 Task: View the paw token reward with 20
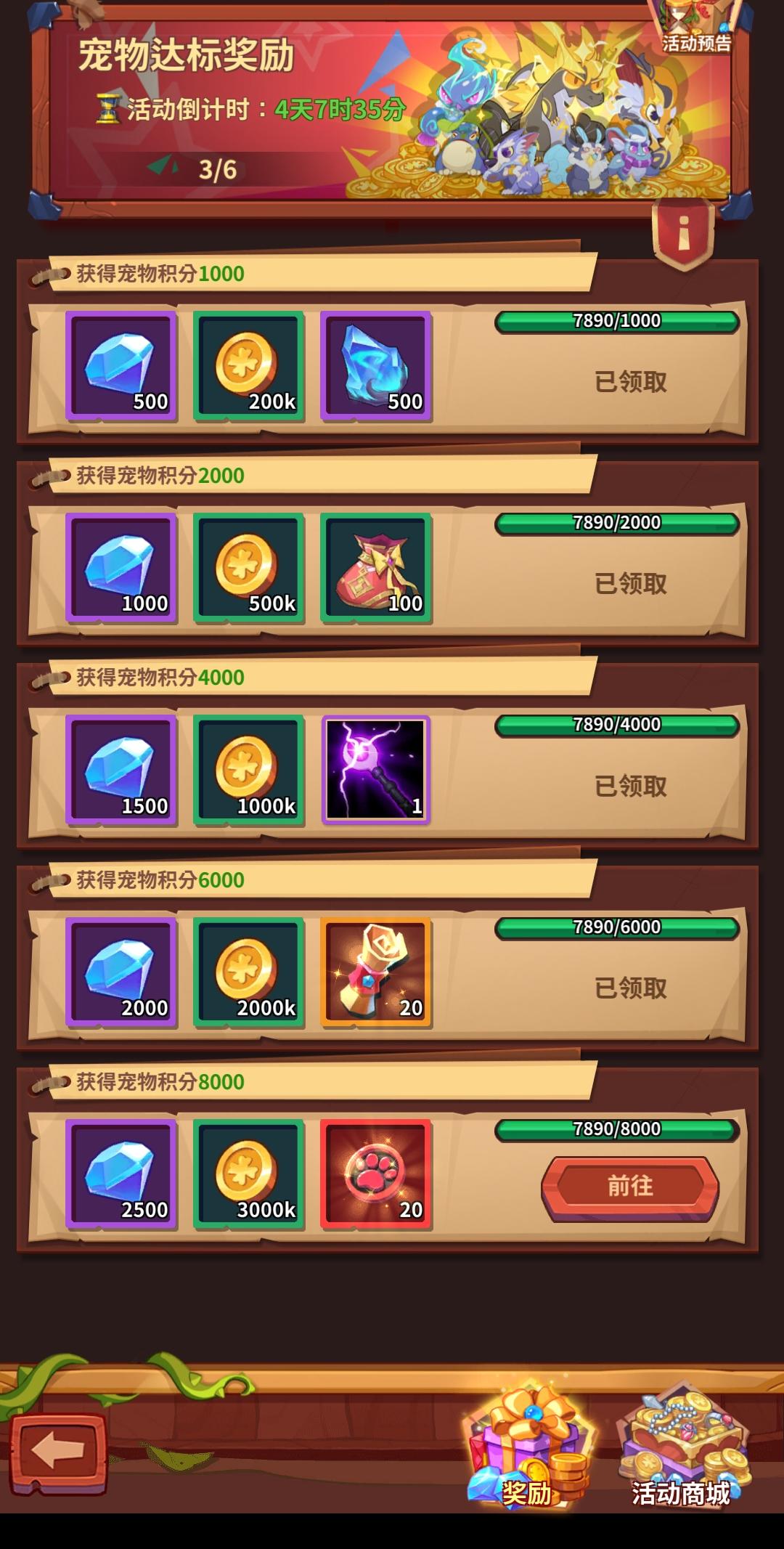(x=376, y=1174)
